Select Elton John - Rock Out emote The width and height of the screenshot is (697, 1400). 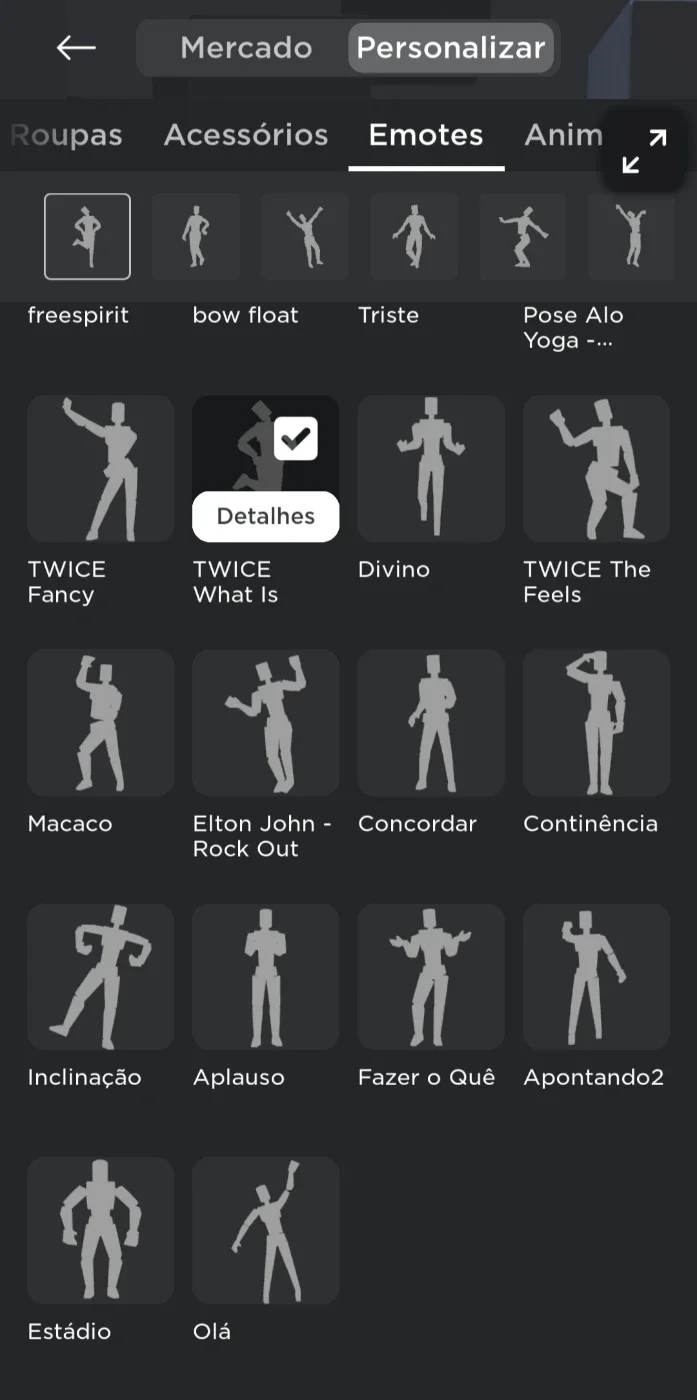coord(266,722)
